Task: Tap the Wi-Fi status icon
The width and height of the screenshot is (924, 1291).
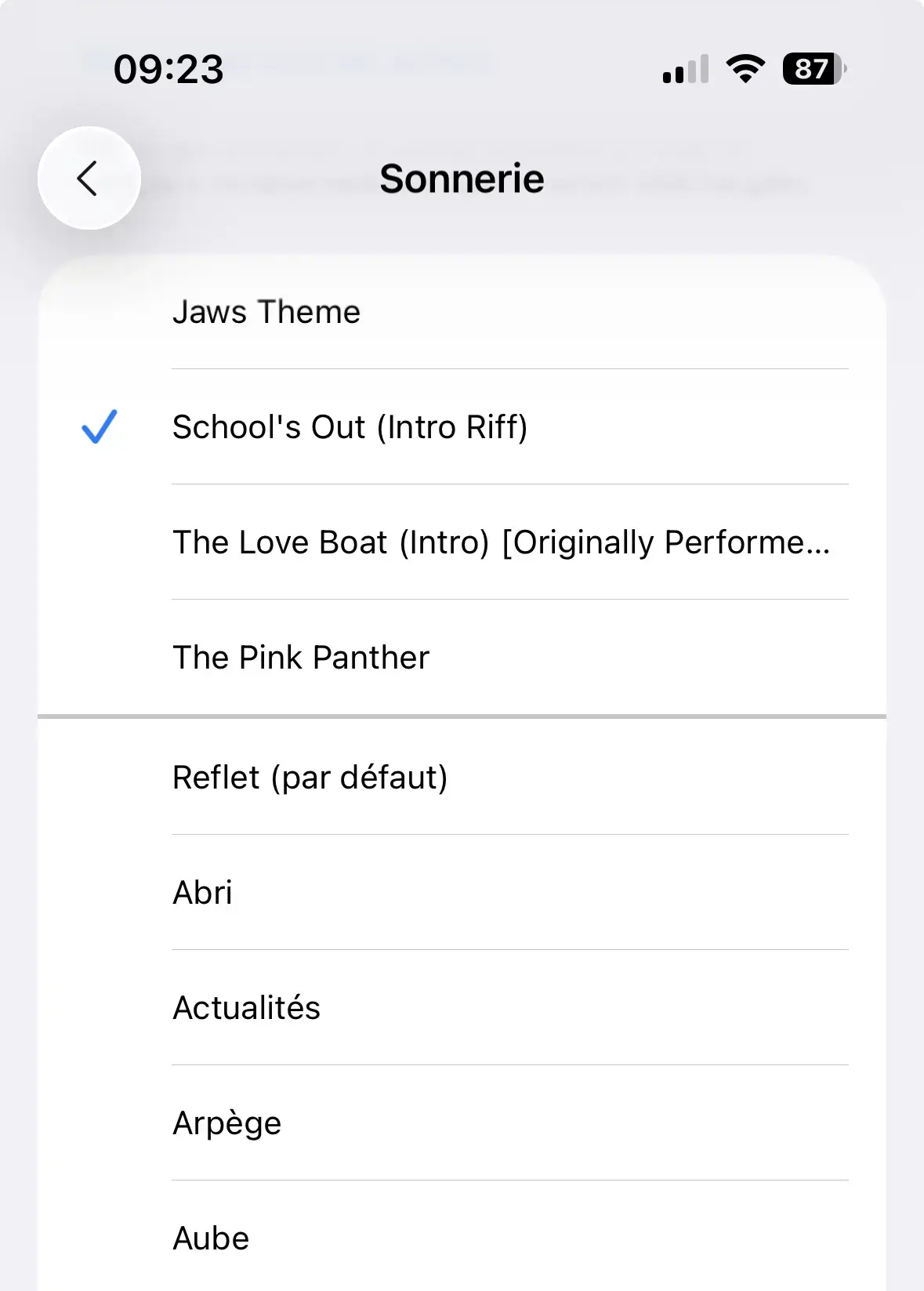Action: tap(745, 70)
